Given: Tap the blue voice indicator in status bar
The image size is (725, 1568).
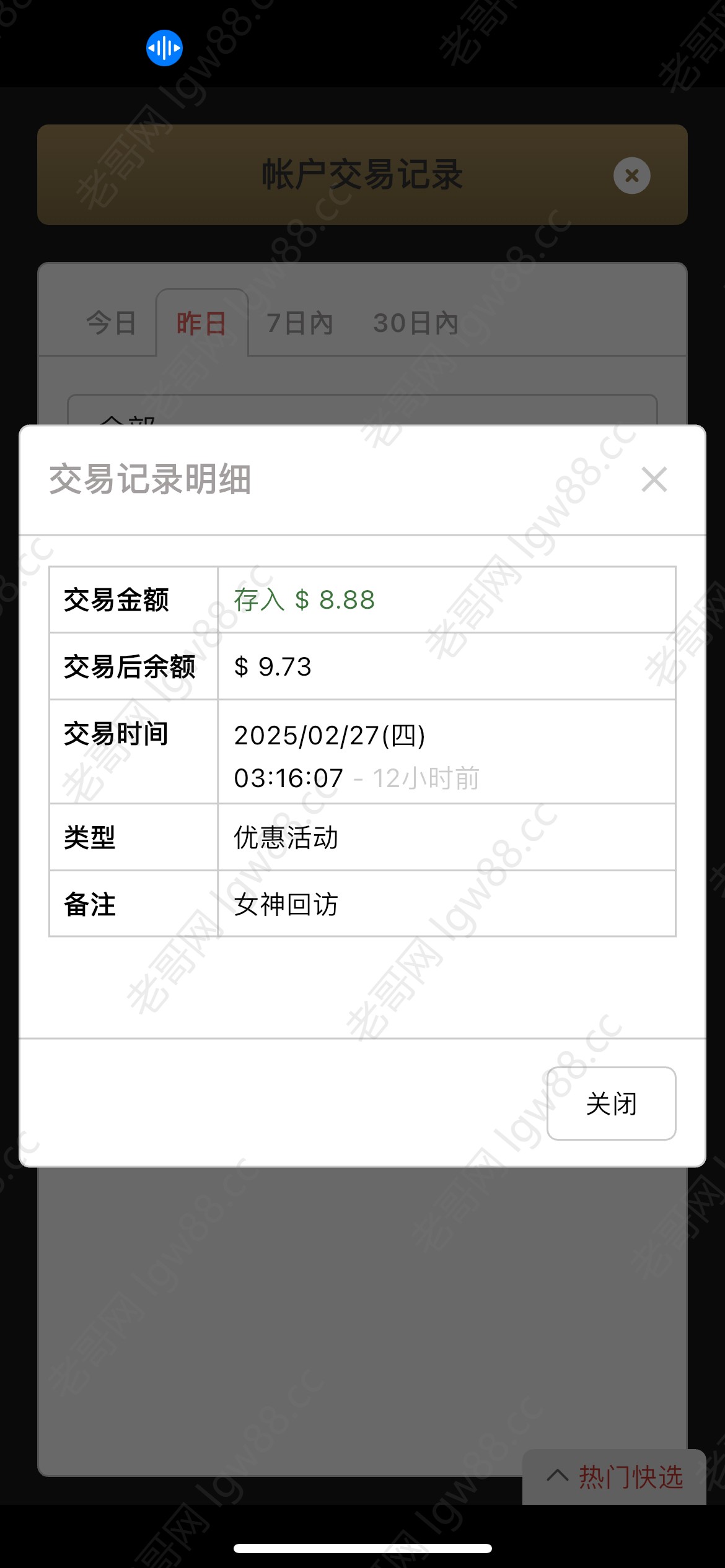Looking at the screenshot, I should 164,48.
